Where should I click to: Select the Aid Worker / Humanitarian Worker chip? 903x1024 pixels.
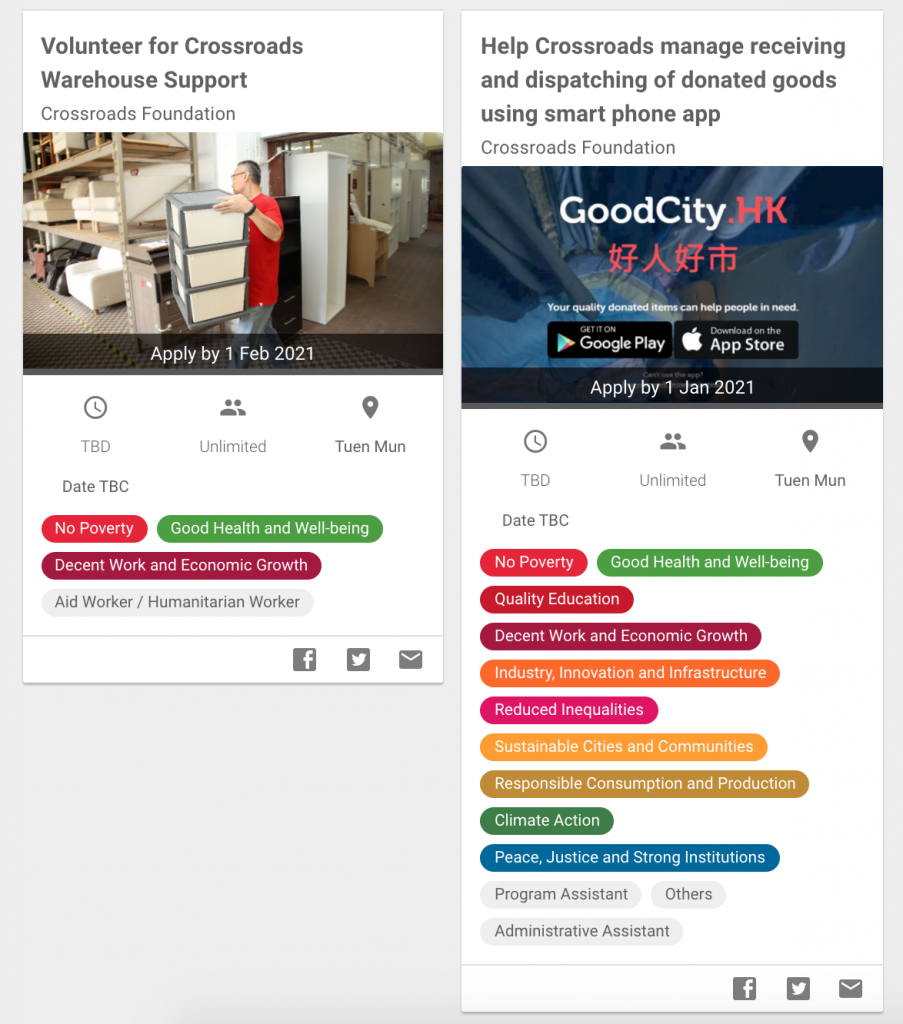177,602
